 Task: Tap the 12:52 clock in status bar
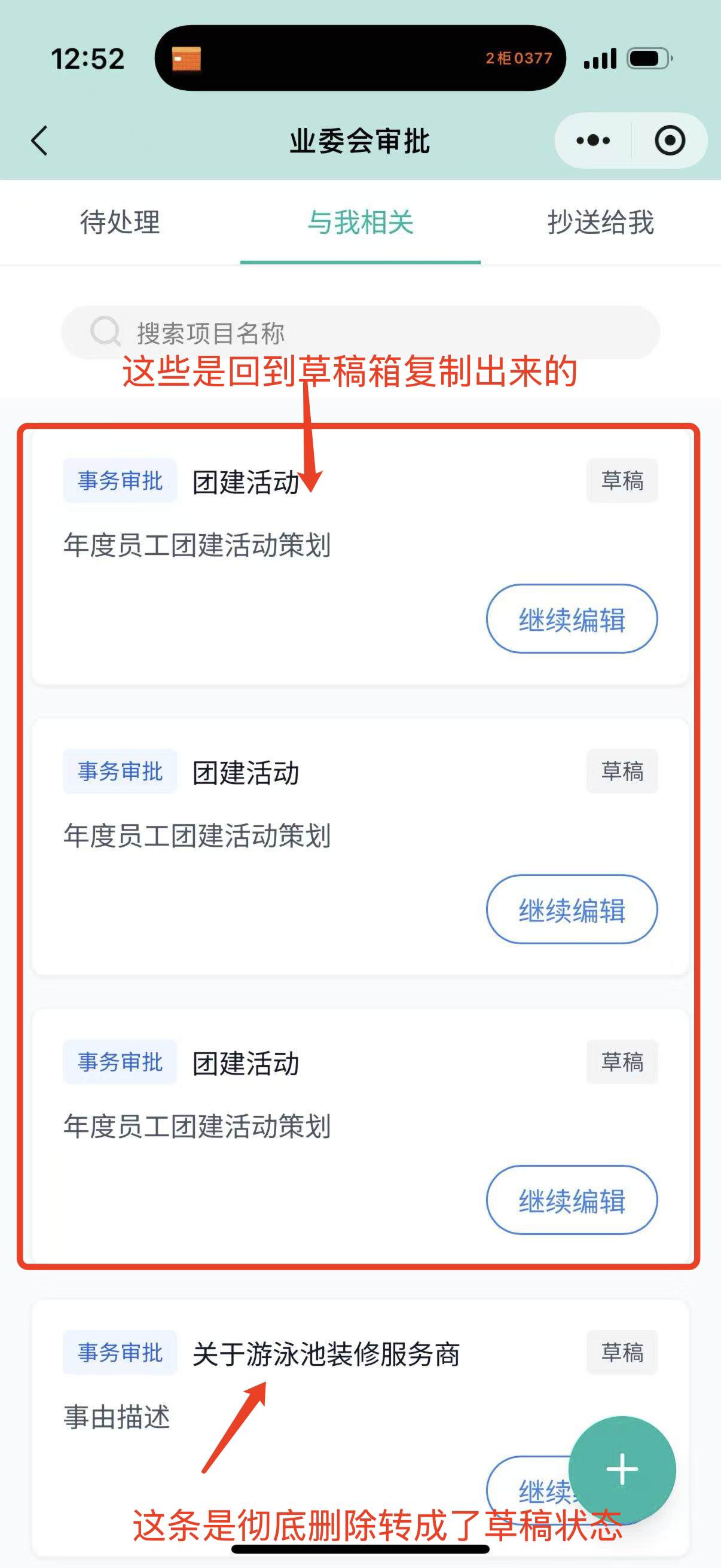pyautogui.click(x=89, y=58)
